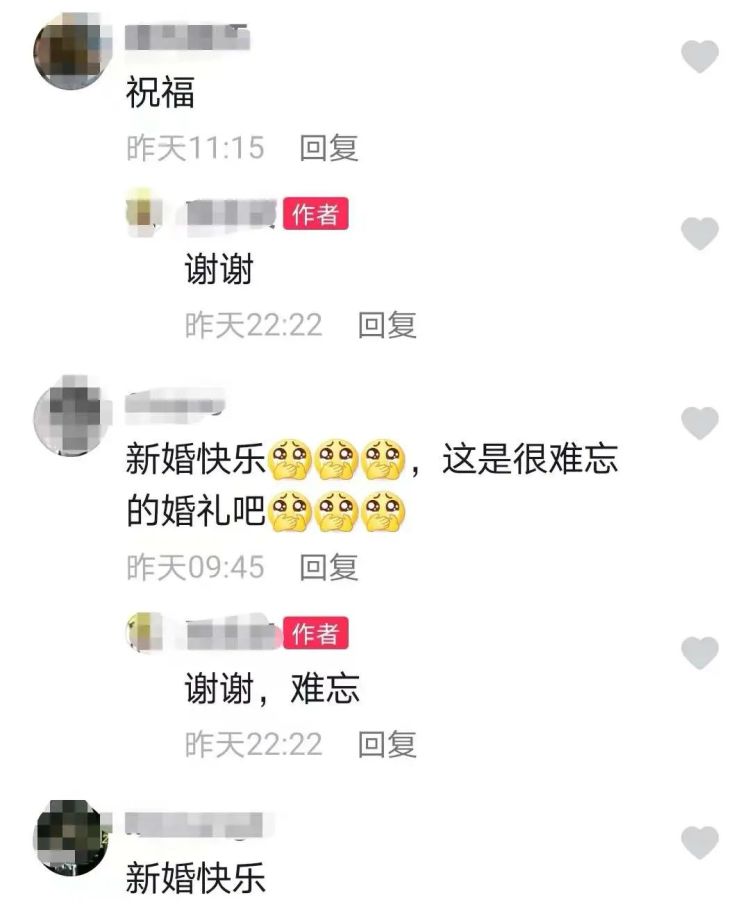The height and width of the screenshot is (909, 750).
Task: Reply to the comment posted at 昨天09:45
Action: click(x=328, y=568)
